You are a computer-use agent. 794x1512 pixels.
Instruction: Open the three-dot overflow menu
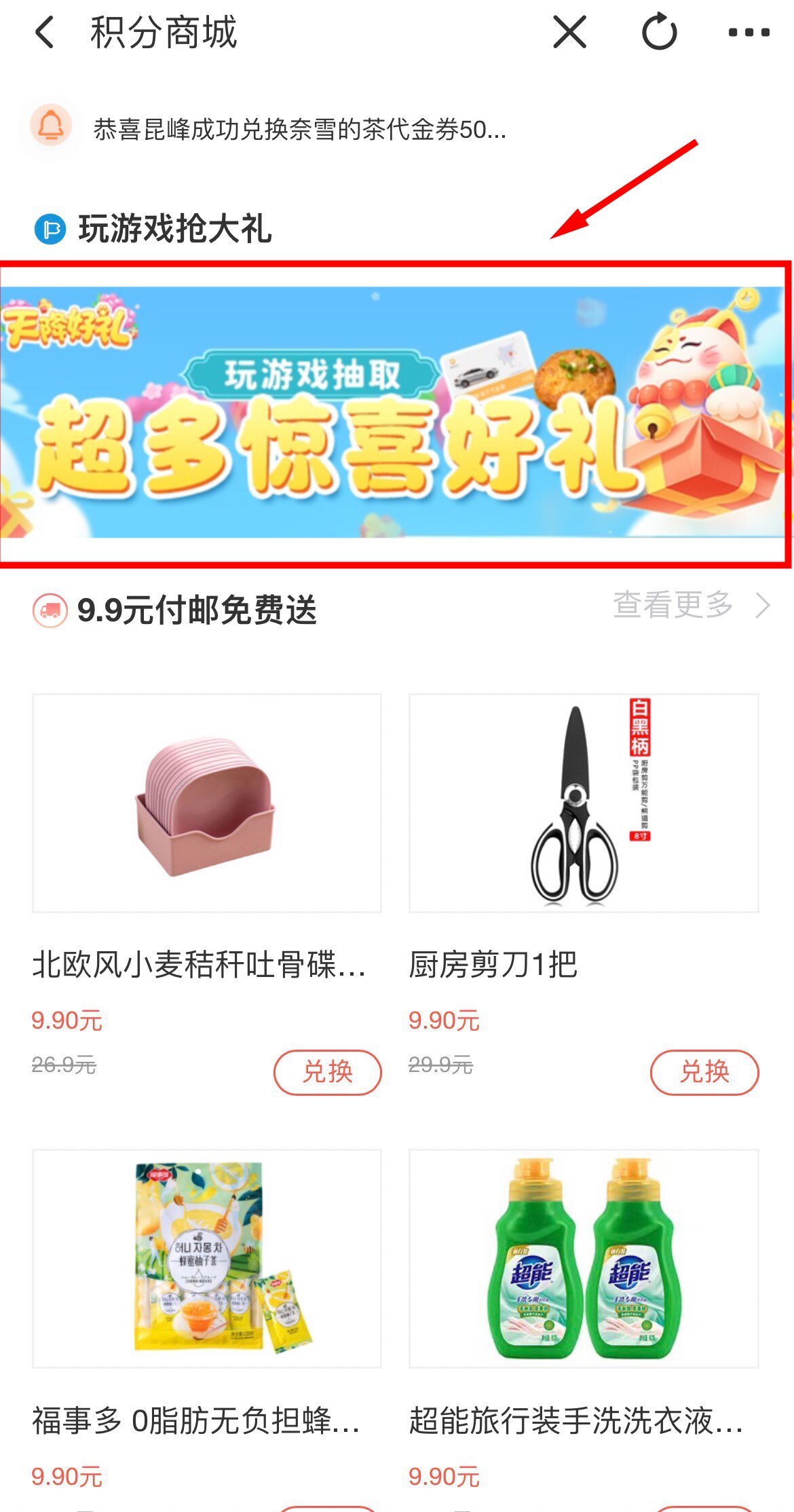tap(749, 33)
